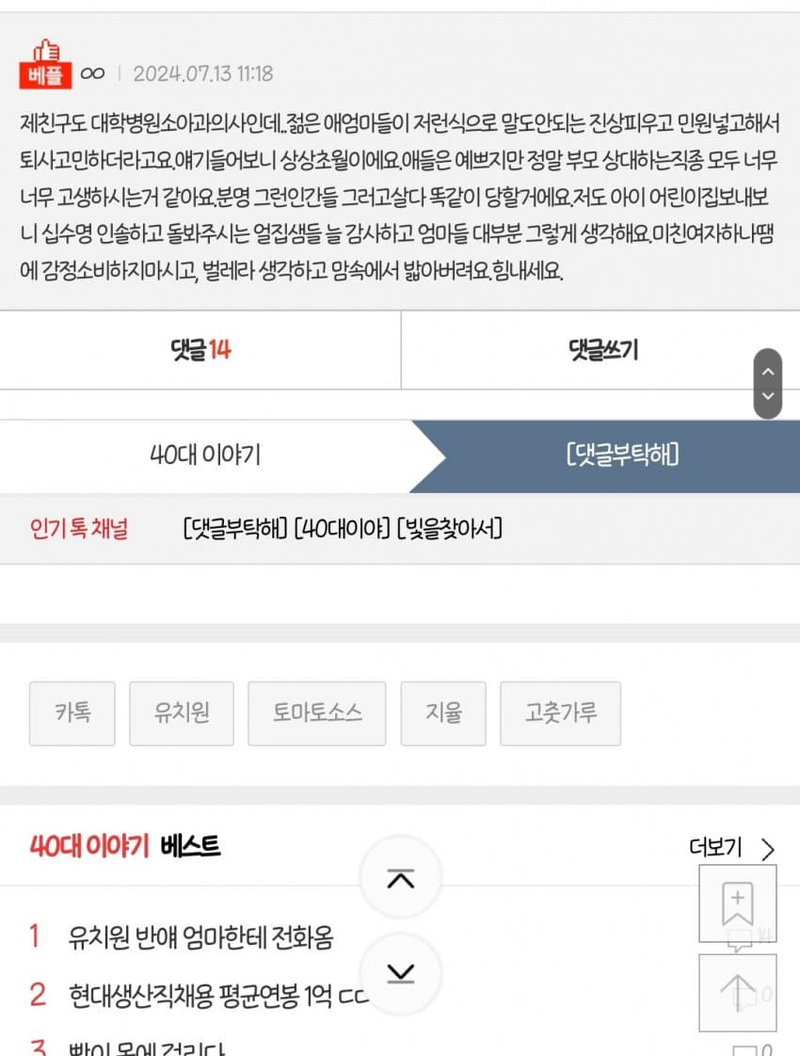This screenshot has height=1056, width=800.
Task: Open 더보기 for 40대 이야기 베스트
Action: [x=732, y=849]
